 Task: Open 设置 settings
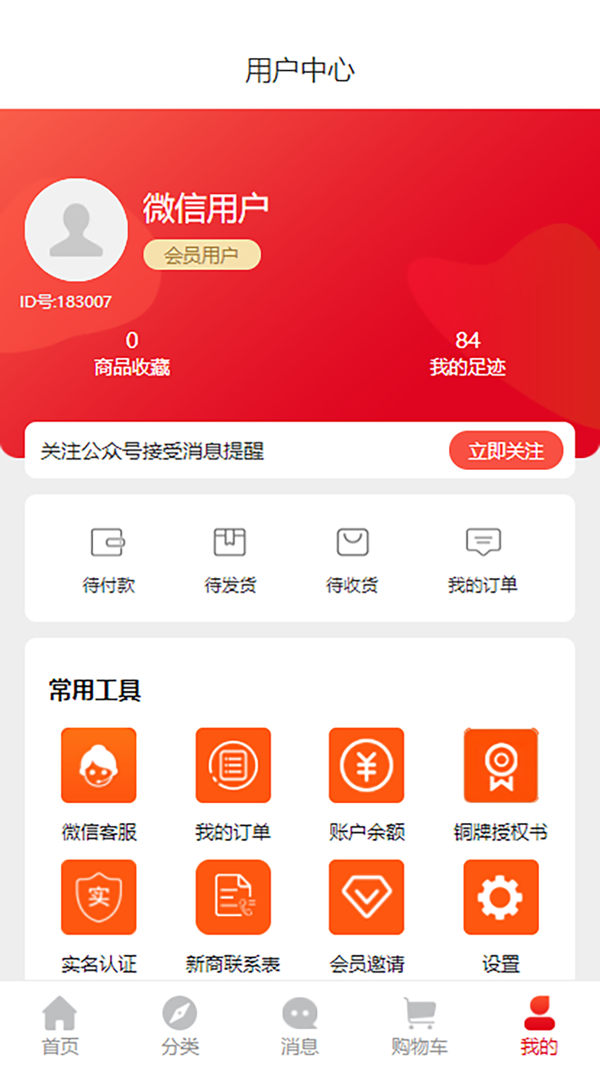tap(501, 915)
